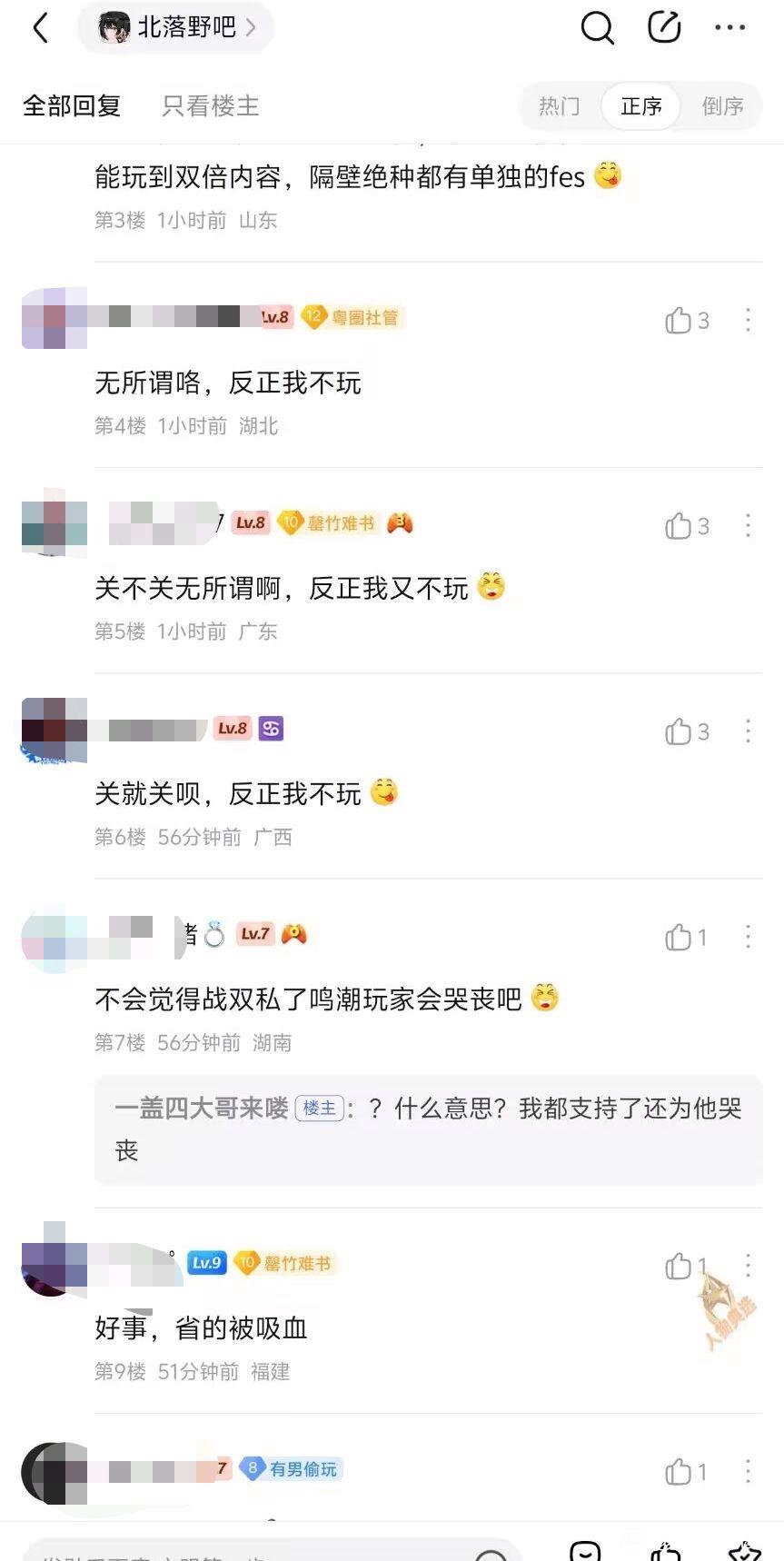Open the top-right overflow menu
This screenshot has width=784, height=1561.
click(x=729, y=28)
